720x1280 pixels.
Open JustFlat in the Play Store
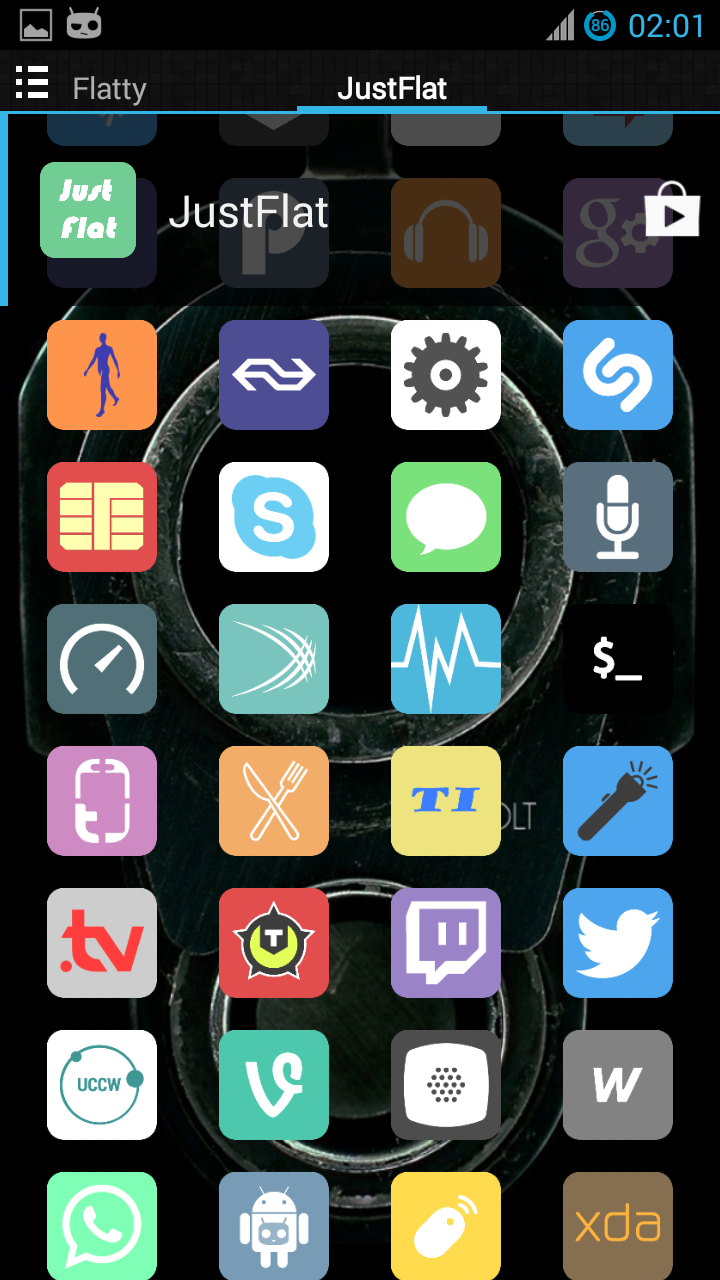(x=671, y=210)
